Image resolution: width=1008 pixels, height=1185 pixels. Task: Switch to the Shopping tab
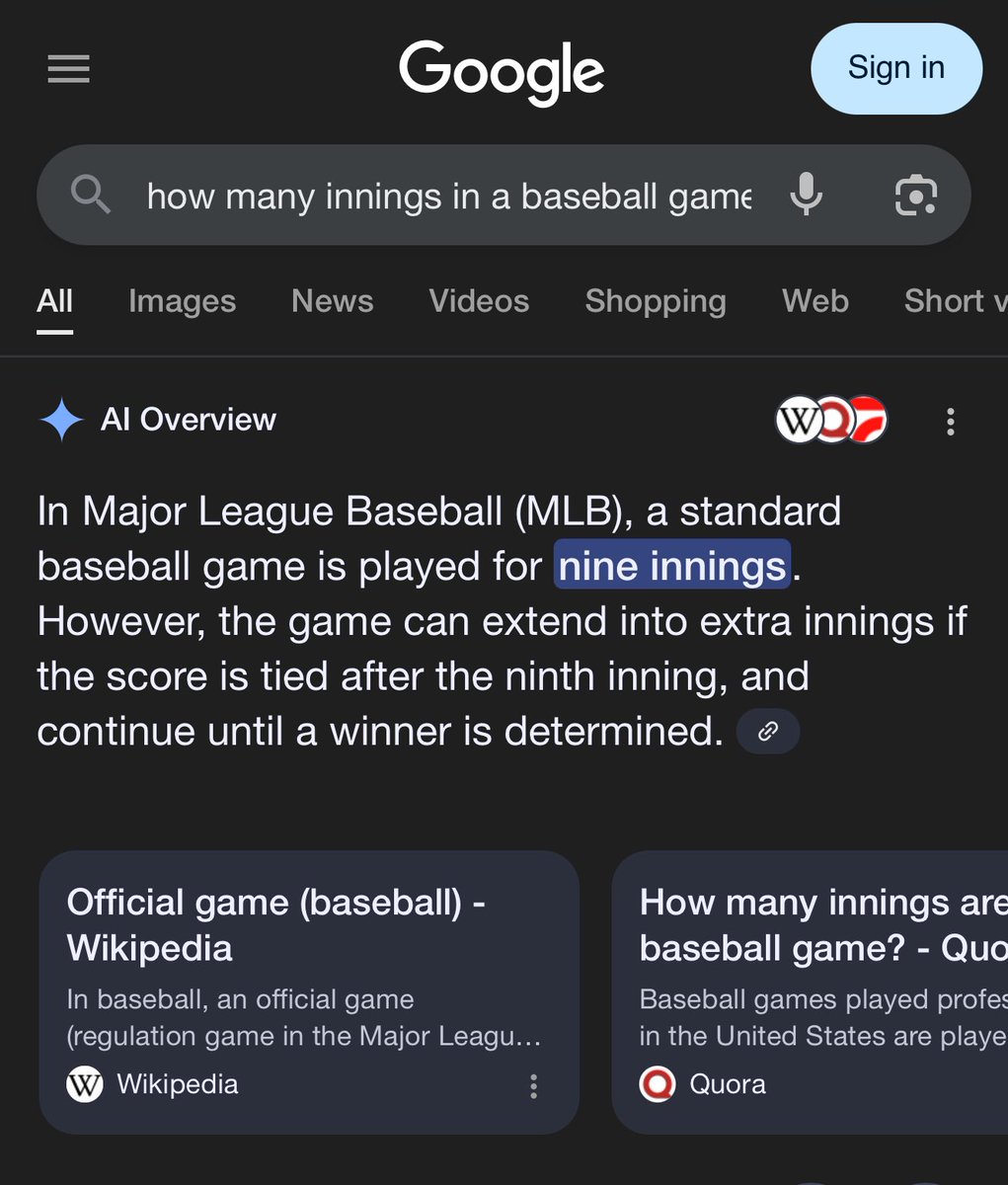[x=656, y=301]
